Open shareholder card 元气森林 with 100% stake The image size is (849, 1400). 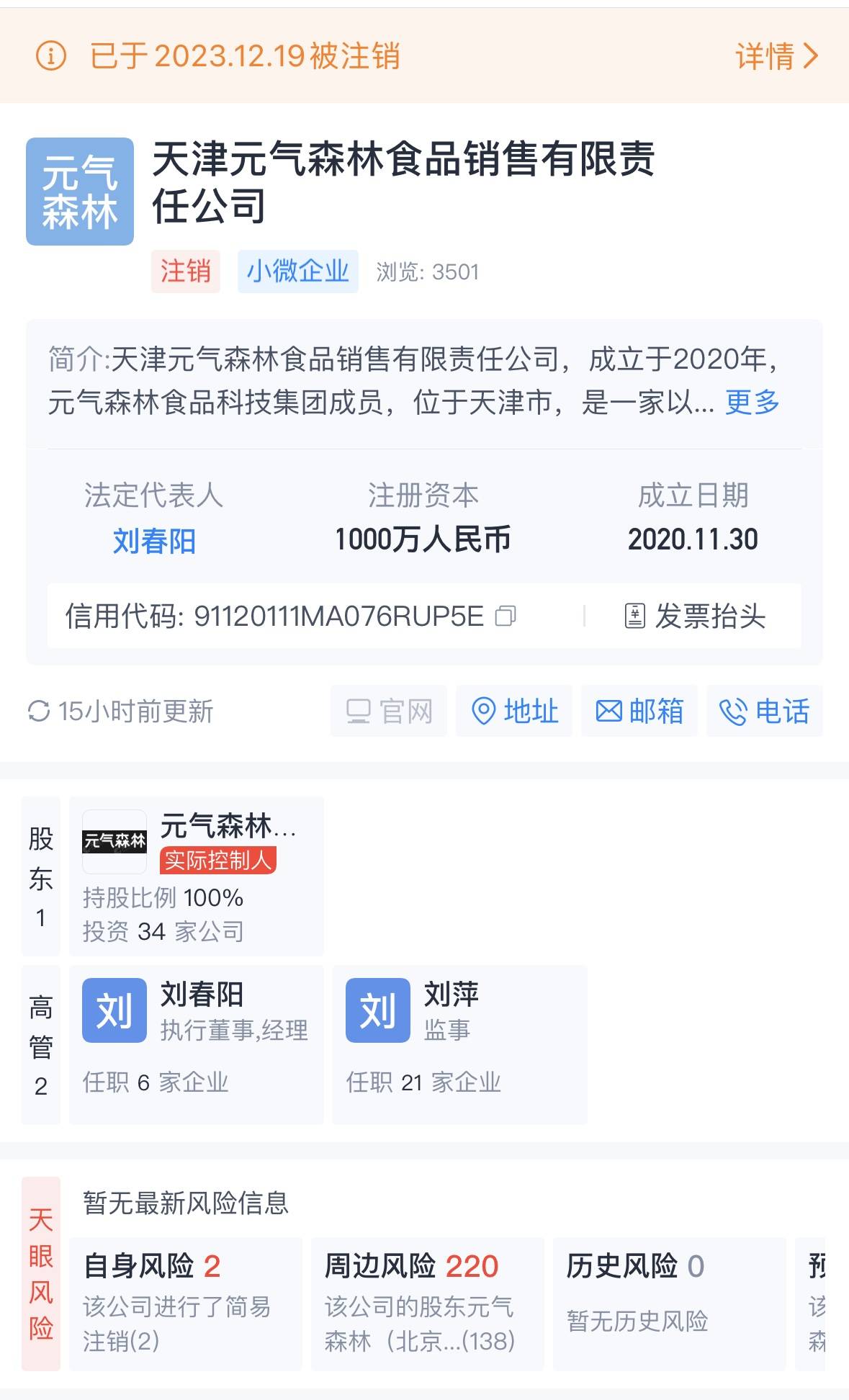[x=197, y=876]
